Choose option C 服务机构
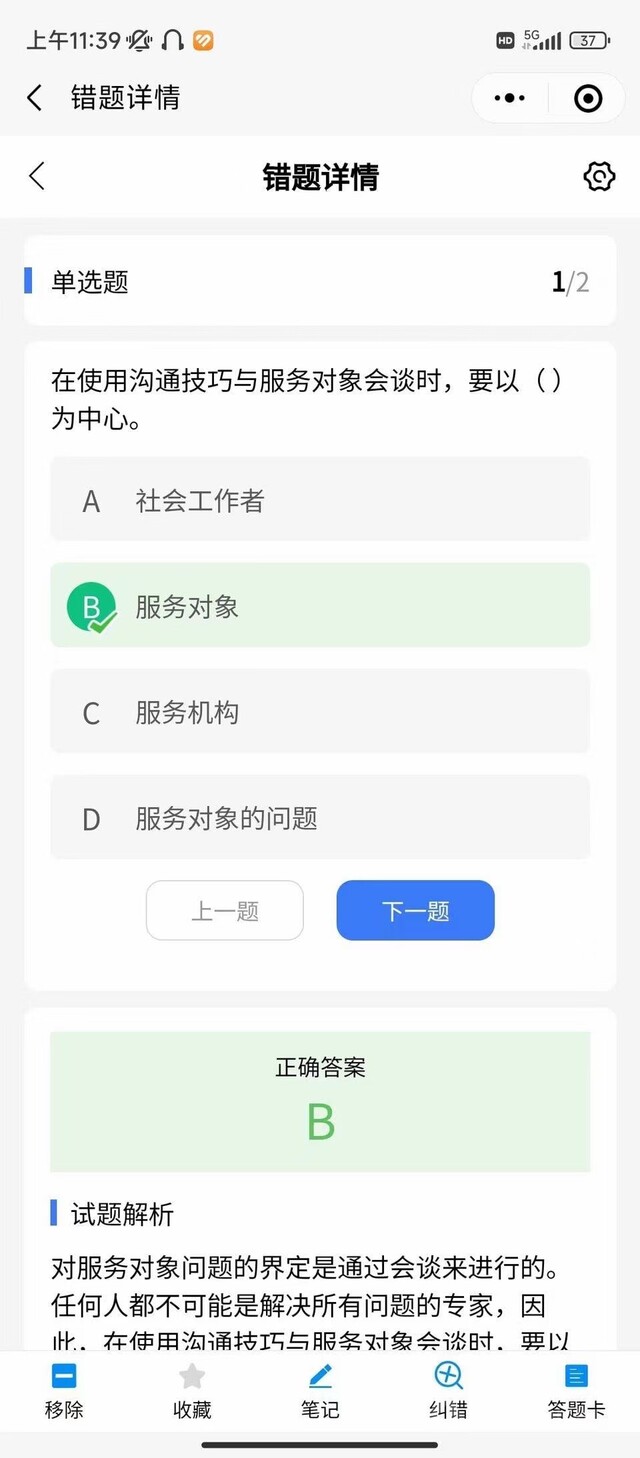Screen dimensions: 640x1458 pos(320,712)
